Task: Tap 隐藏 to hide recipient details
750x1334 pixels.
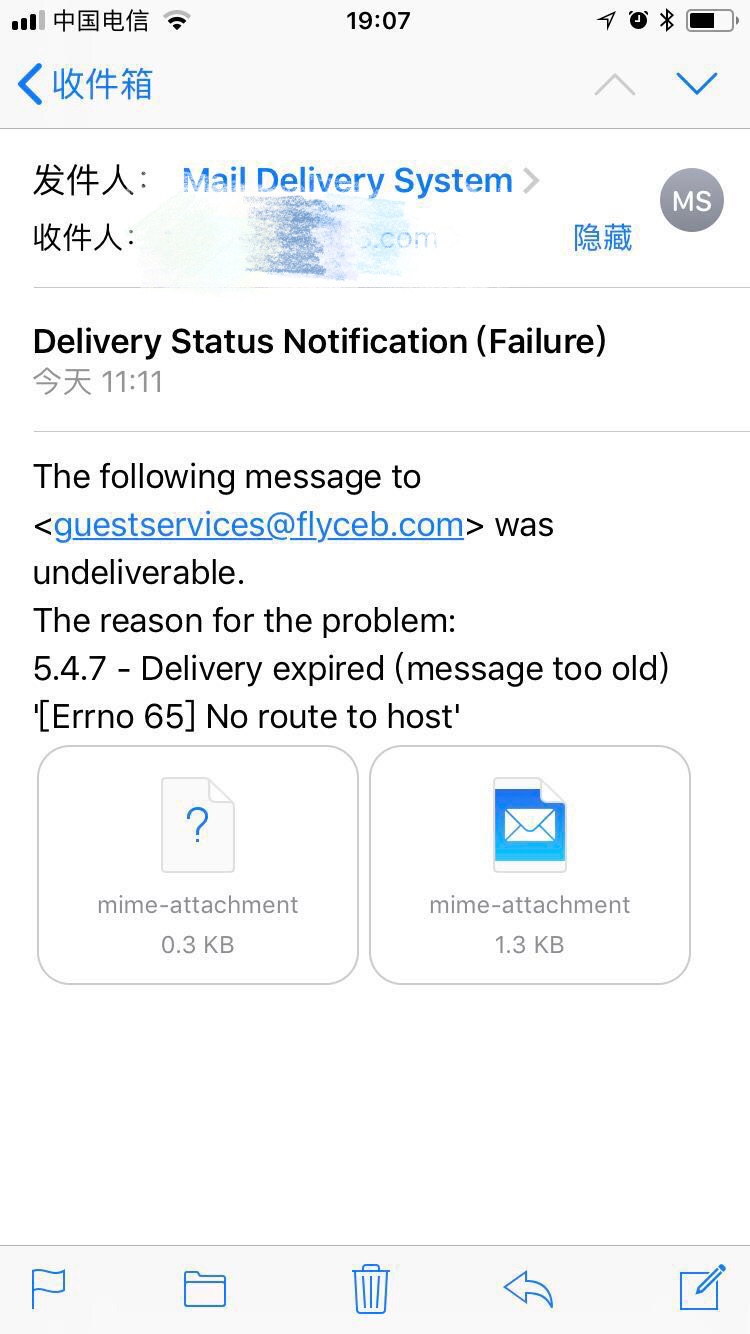Action: tap(602, 237)
